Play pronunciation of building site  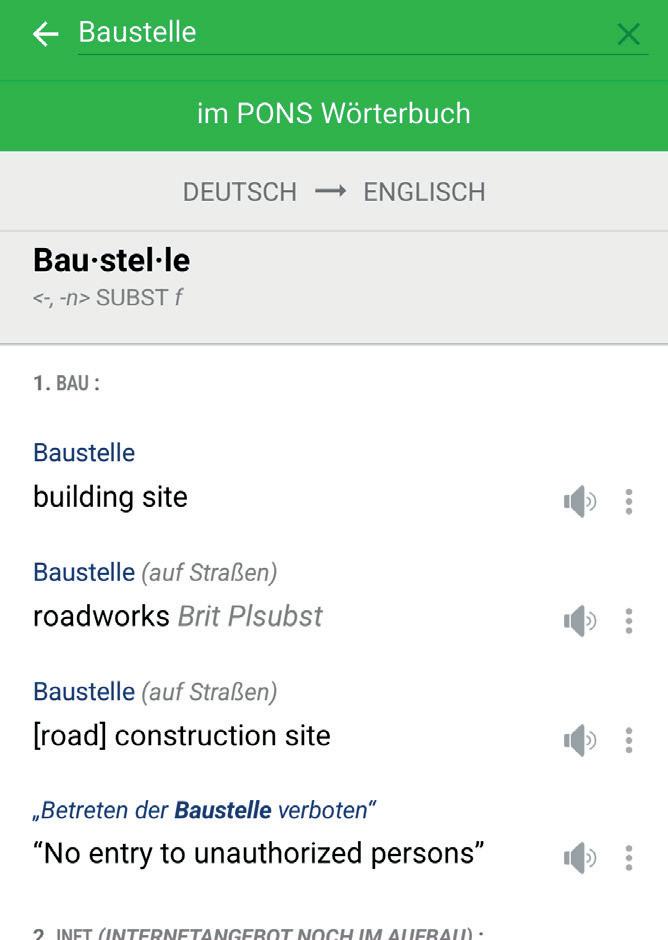tap(579, 501)
